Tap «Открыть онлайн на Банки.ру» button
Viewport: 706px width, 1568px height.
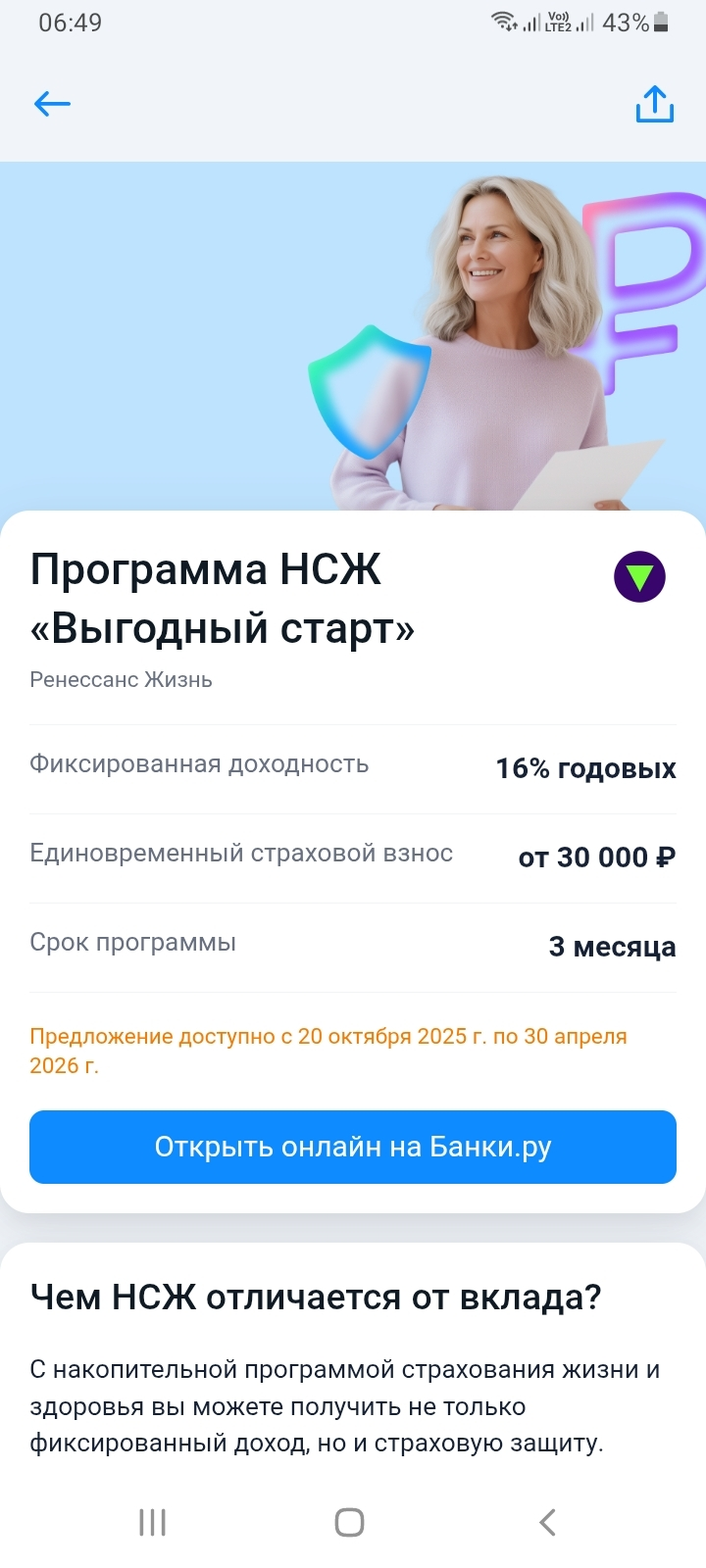pyautogui.click(x=353, y=1147)
